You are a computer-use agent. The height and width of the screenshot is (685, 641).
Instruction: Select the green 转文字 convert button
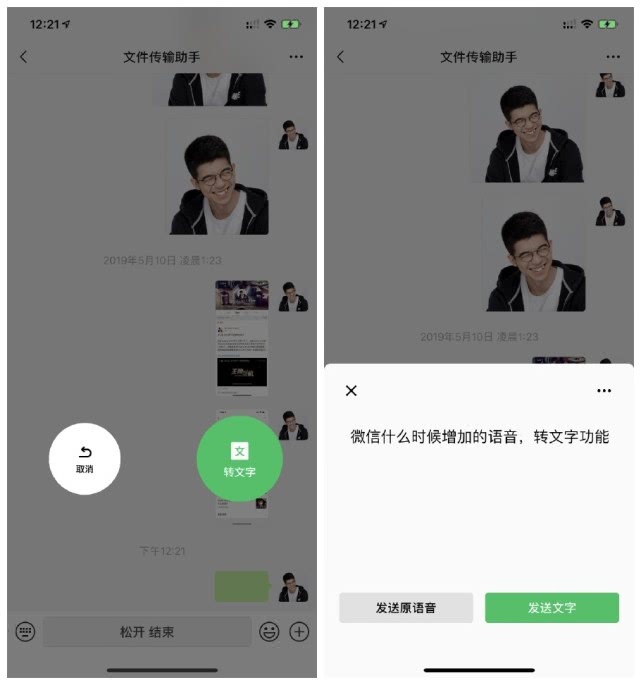(x=239, y=459)
